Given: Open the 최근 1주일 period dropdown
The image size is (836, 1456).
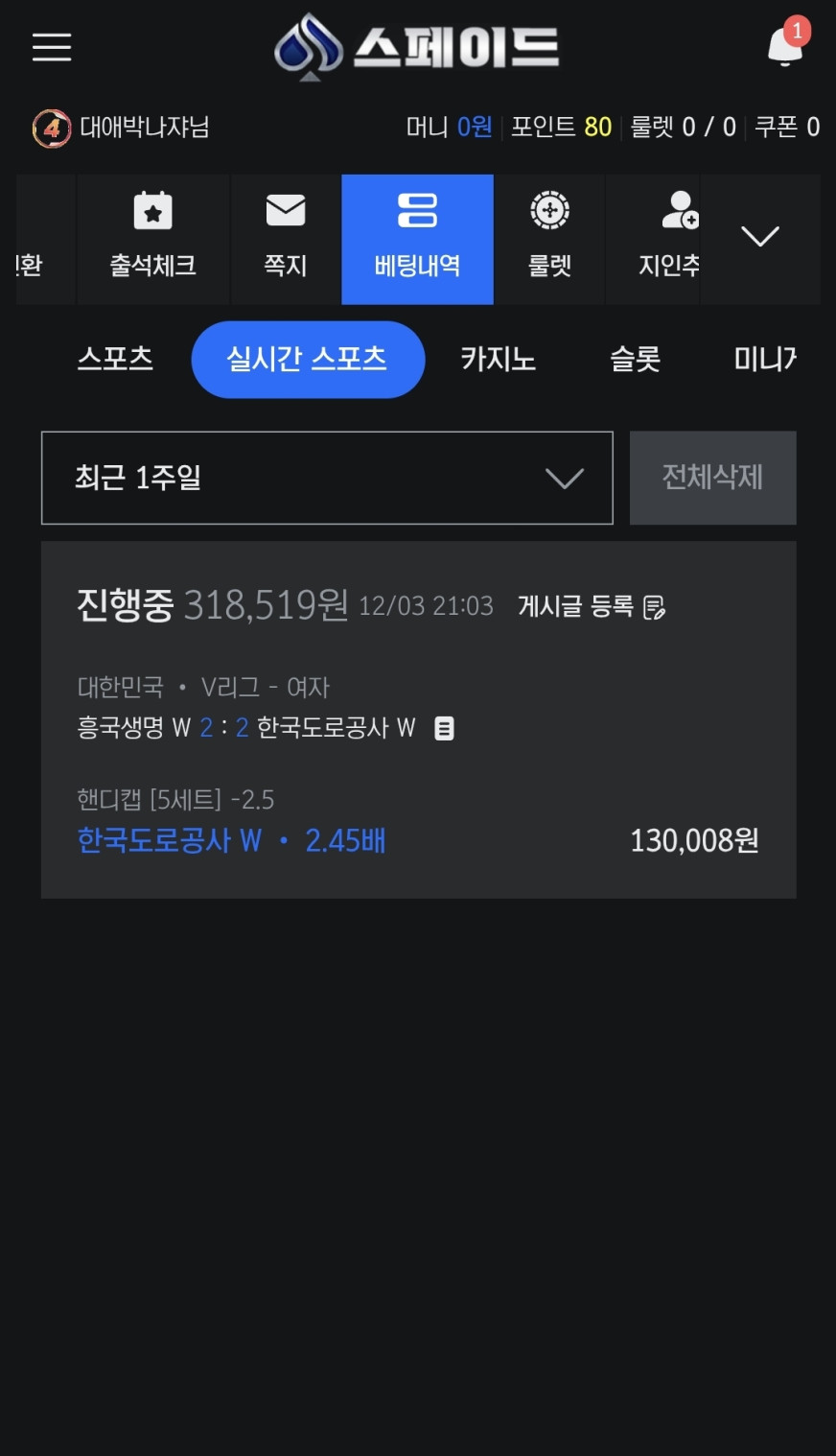Looking at the screenshot, I should click(x=327, y=478).
